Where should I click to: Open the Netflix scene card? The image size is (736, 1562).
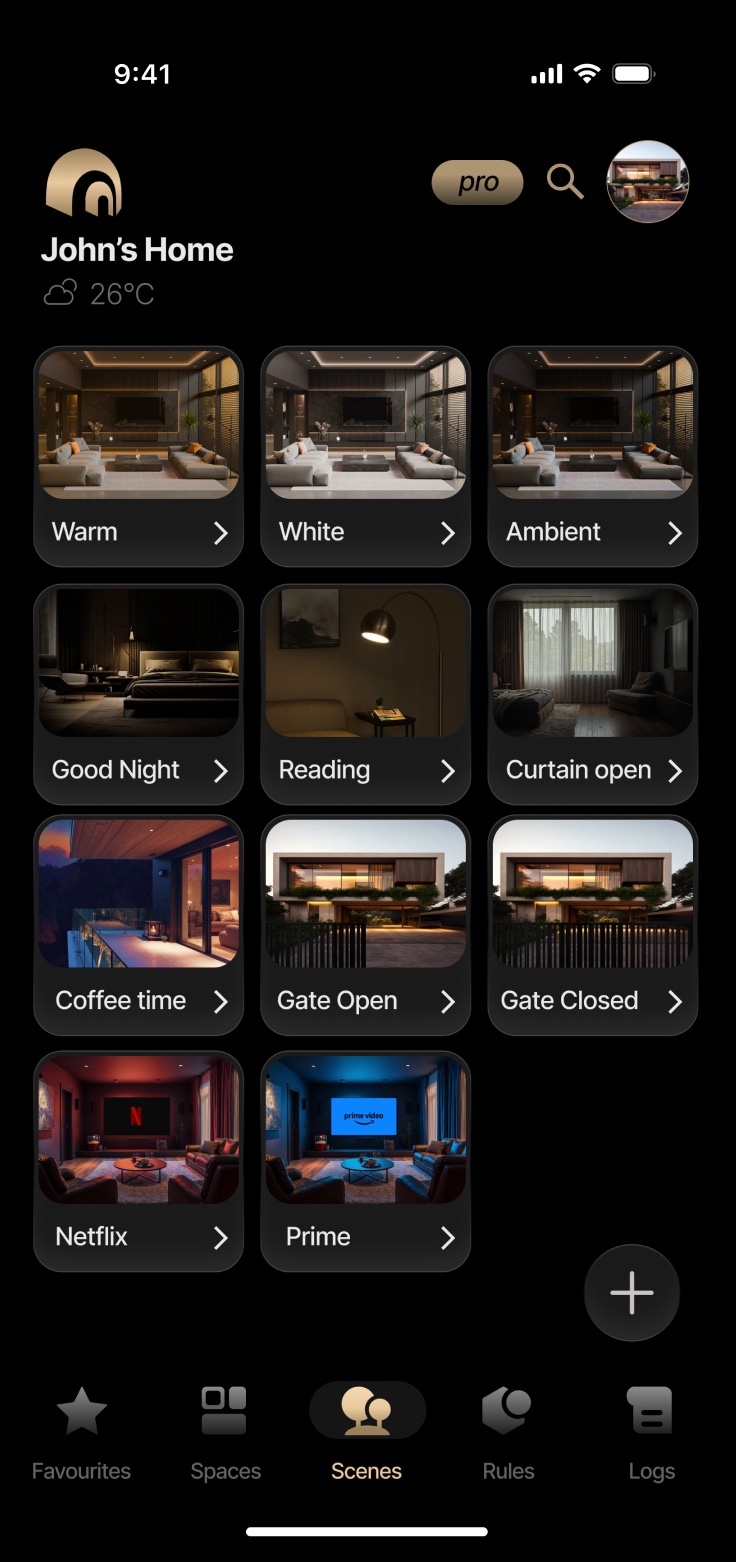[x=138, y=1161]
